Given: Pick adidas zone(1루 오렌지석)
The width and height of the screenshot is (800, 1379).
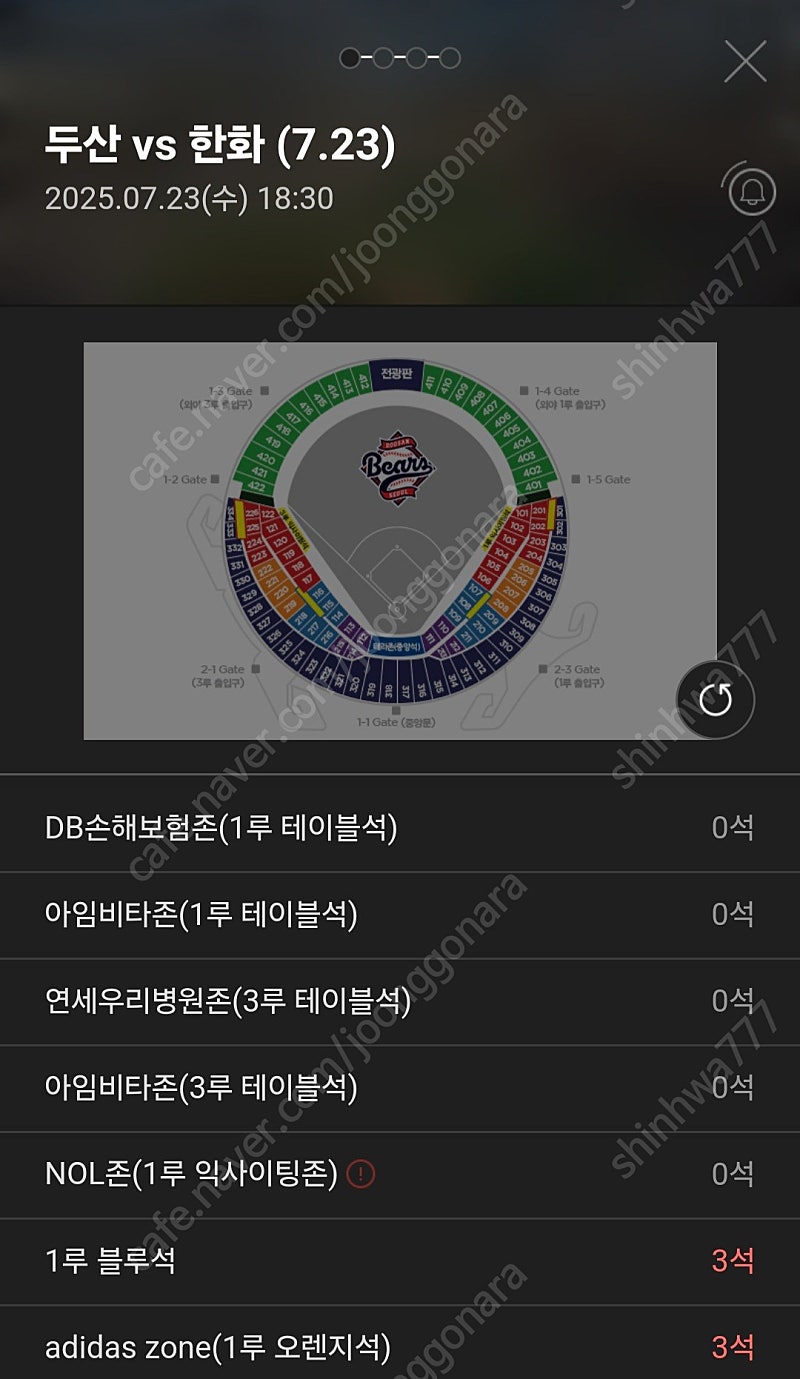Looking at the screenshot, I should point(400,1344).
